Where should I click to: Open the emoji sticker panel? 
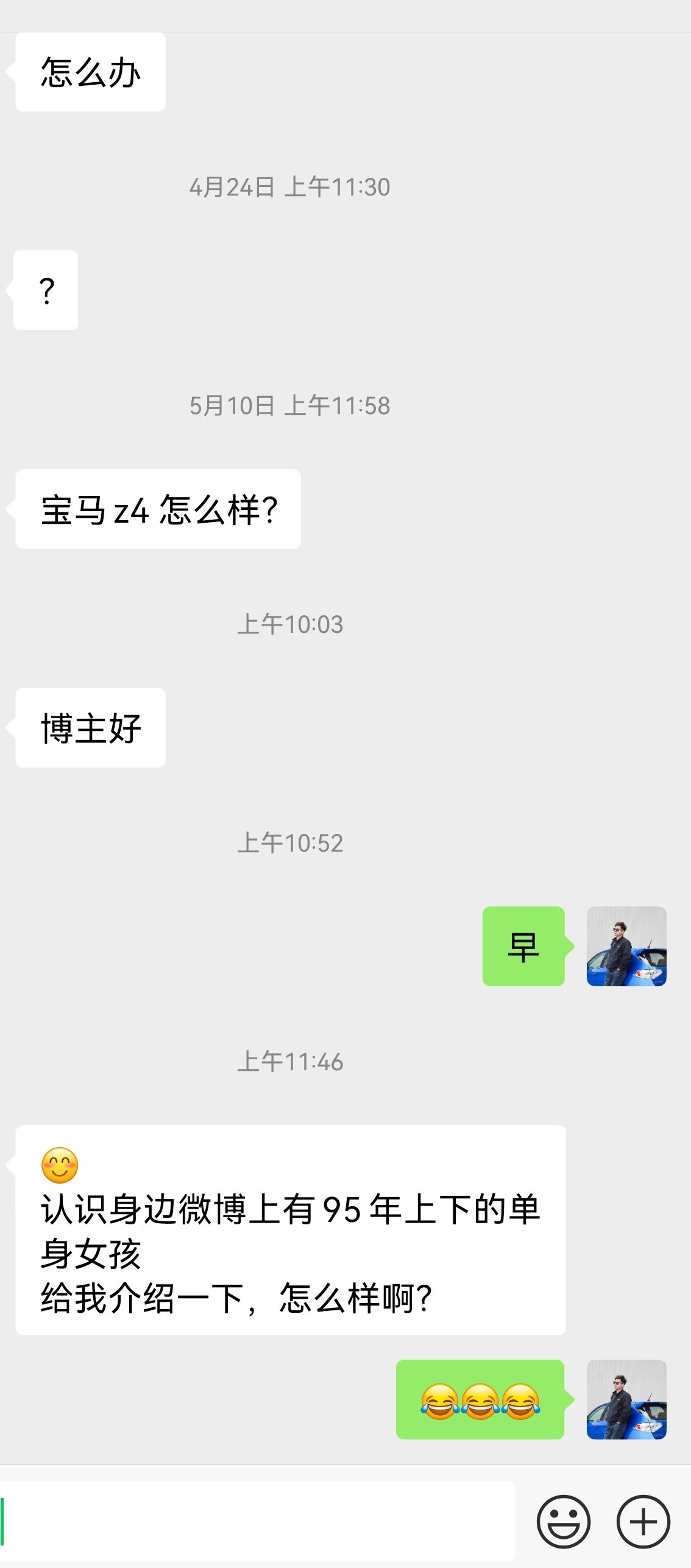coord(563,1521)
